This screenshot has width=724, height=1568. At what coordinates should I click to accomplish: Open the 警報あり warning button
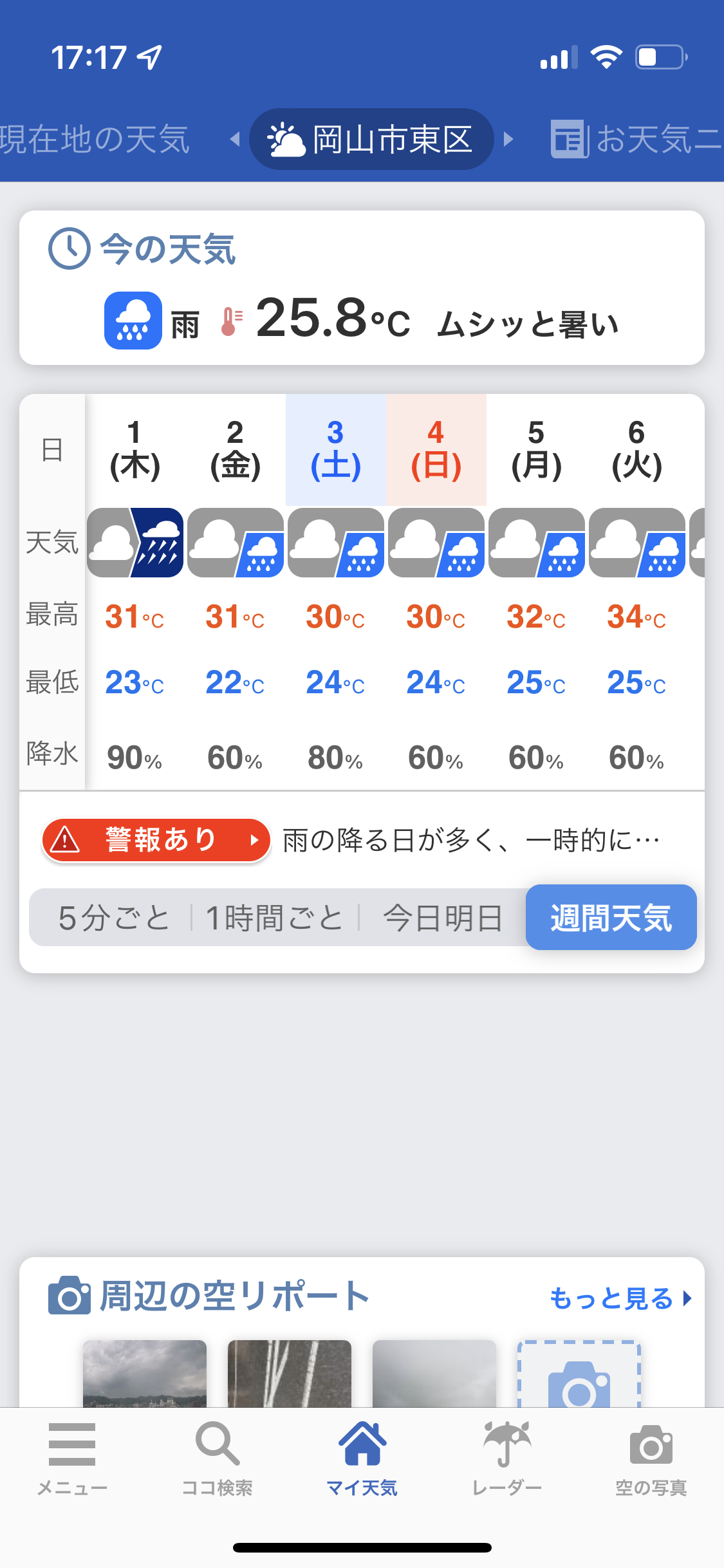pyautogui.click(x=156, y=840)
